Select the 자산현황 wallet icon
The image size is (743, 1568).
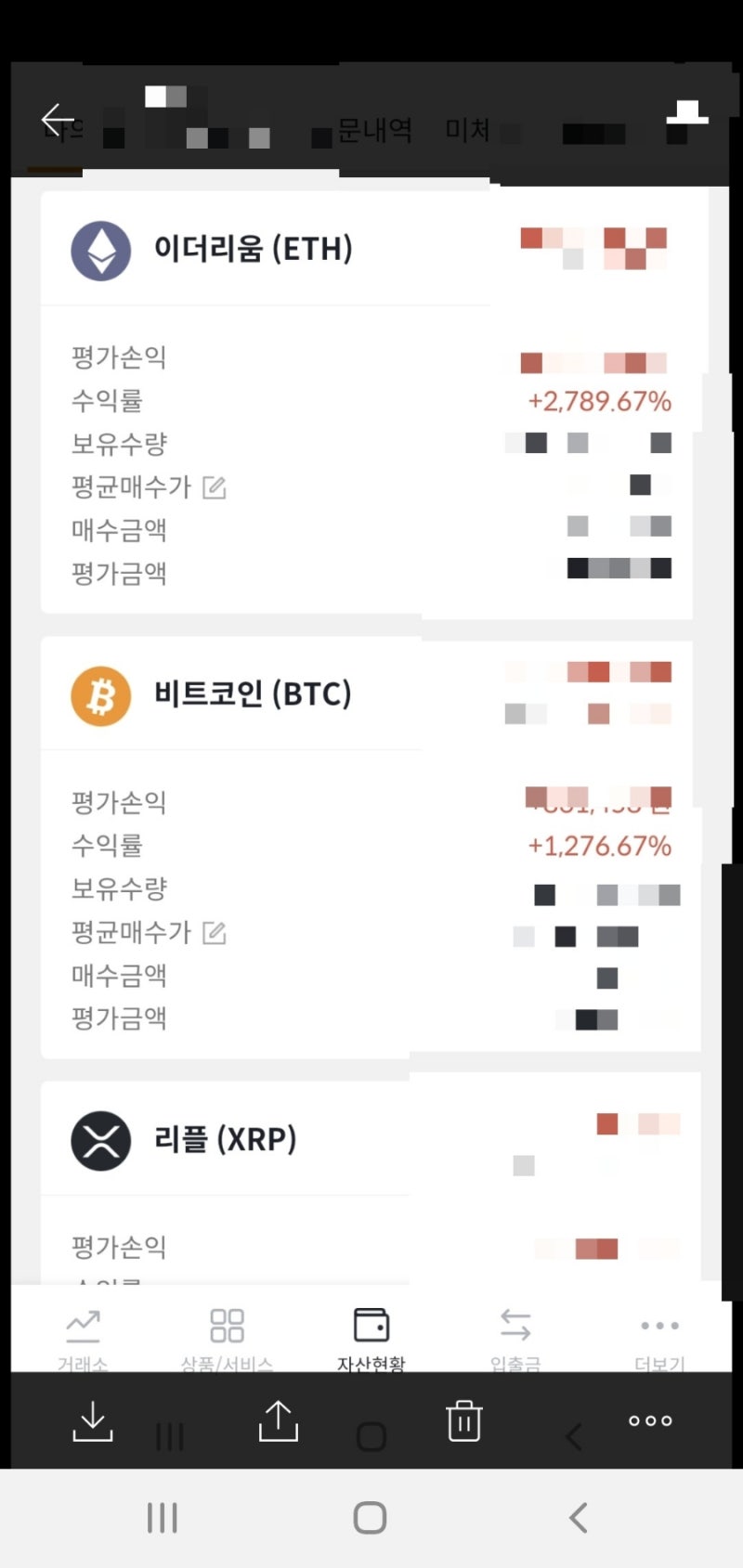click(370, 1326)
